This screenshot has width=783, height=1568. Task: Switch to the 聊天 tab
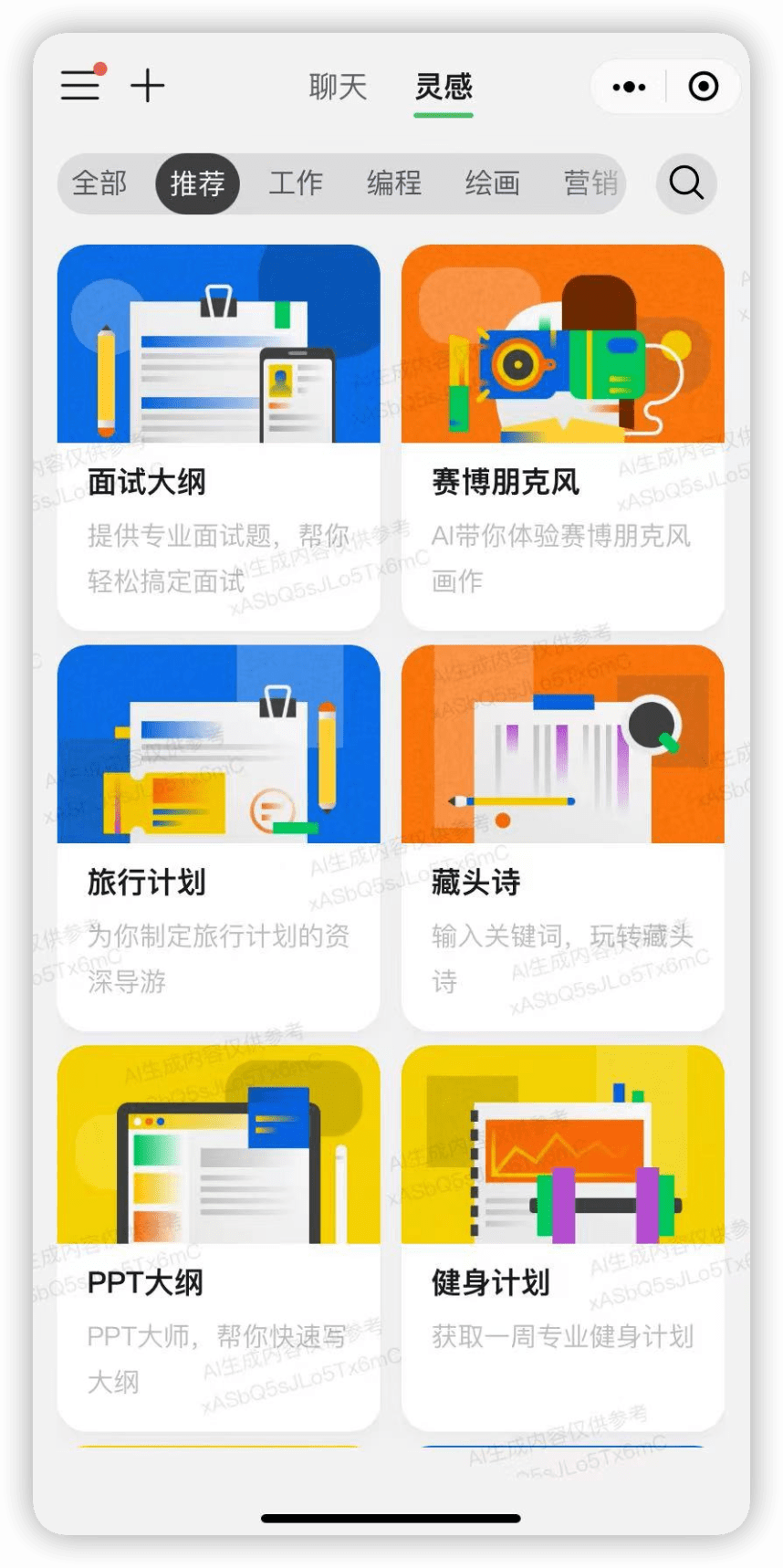click(x=338, y=87)
